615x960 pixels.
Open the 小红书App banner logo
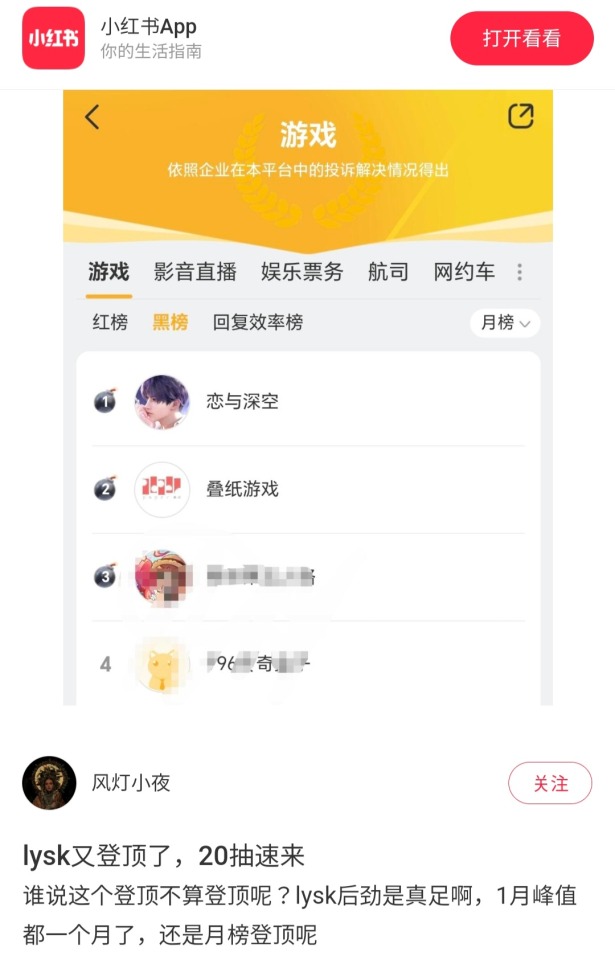pos(54,39)
